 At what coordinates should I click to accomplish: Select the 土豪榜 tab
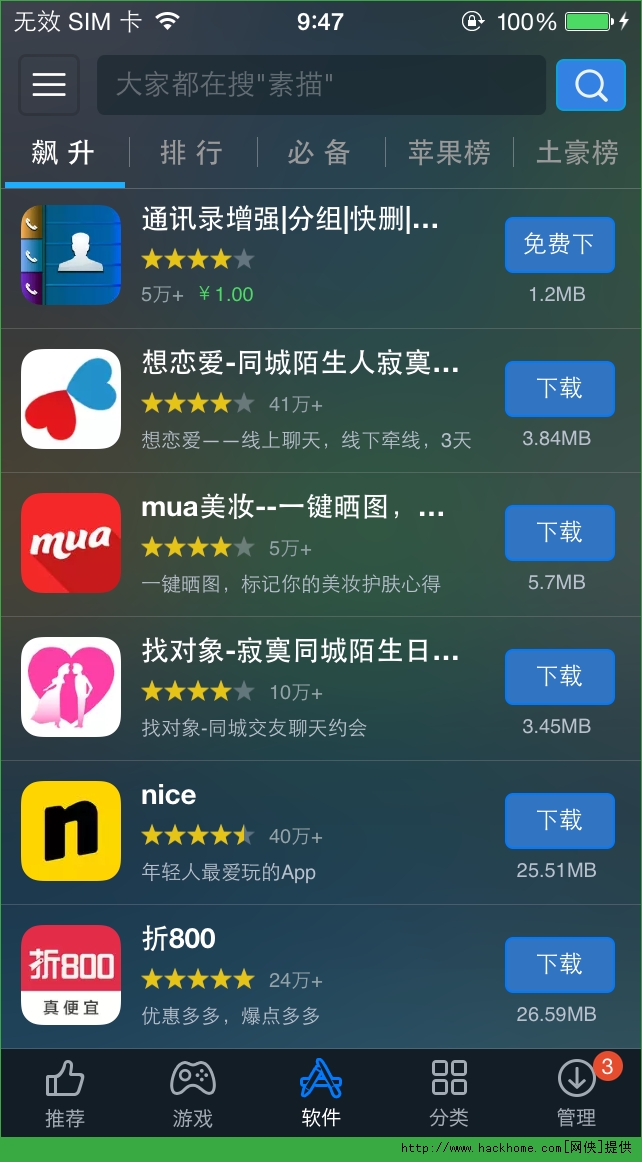[578, 153]
